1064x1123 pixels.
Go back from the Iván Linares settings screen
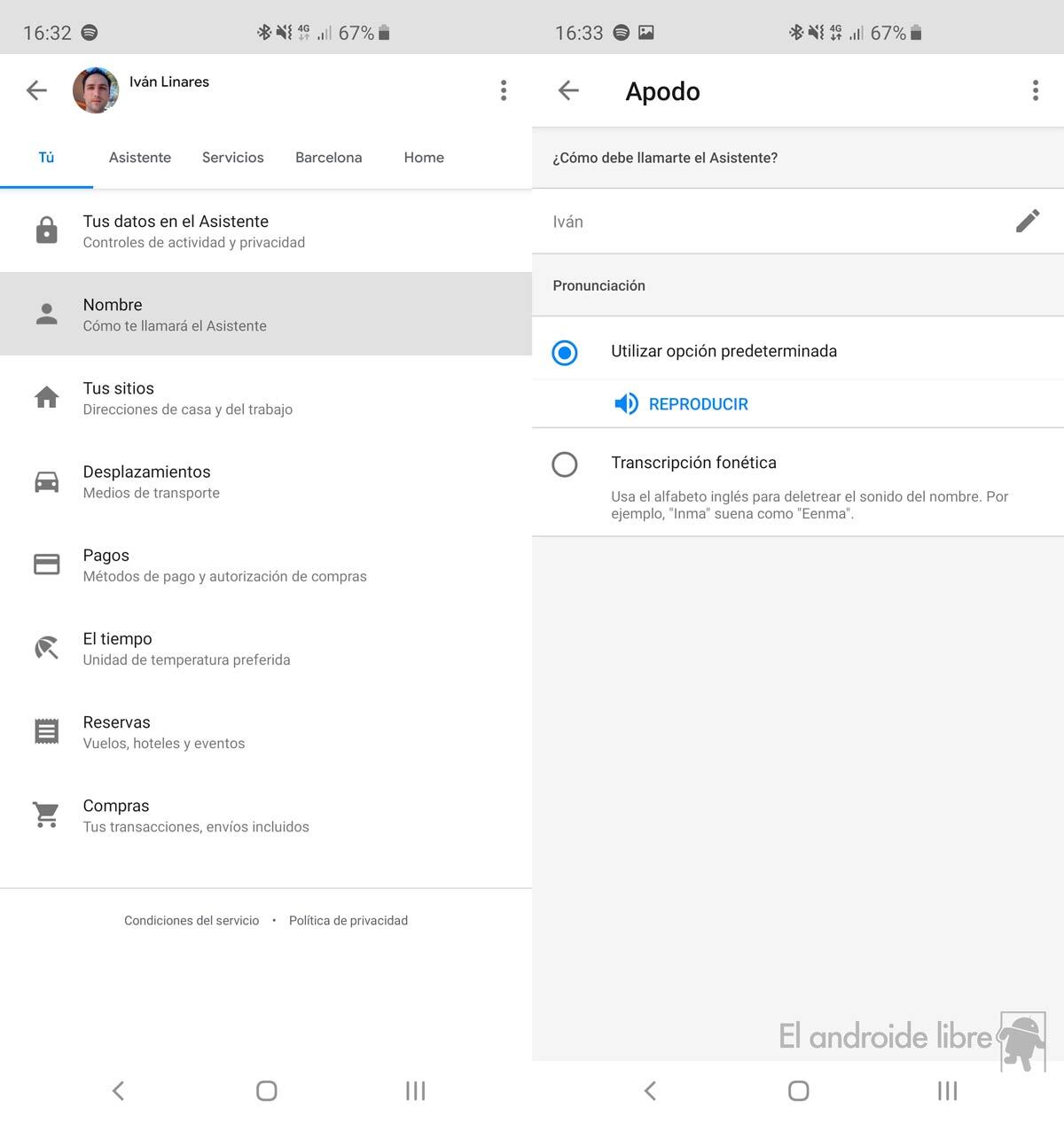36,90
